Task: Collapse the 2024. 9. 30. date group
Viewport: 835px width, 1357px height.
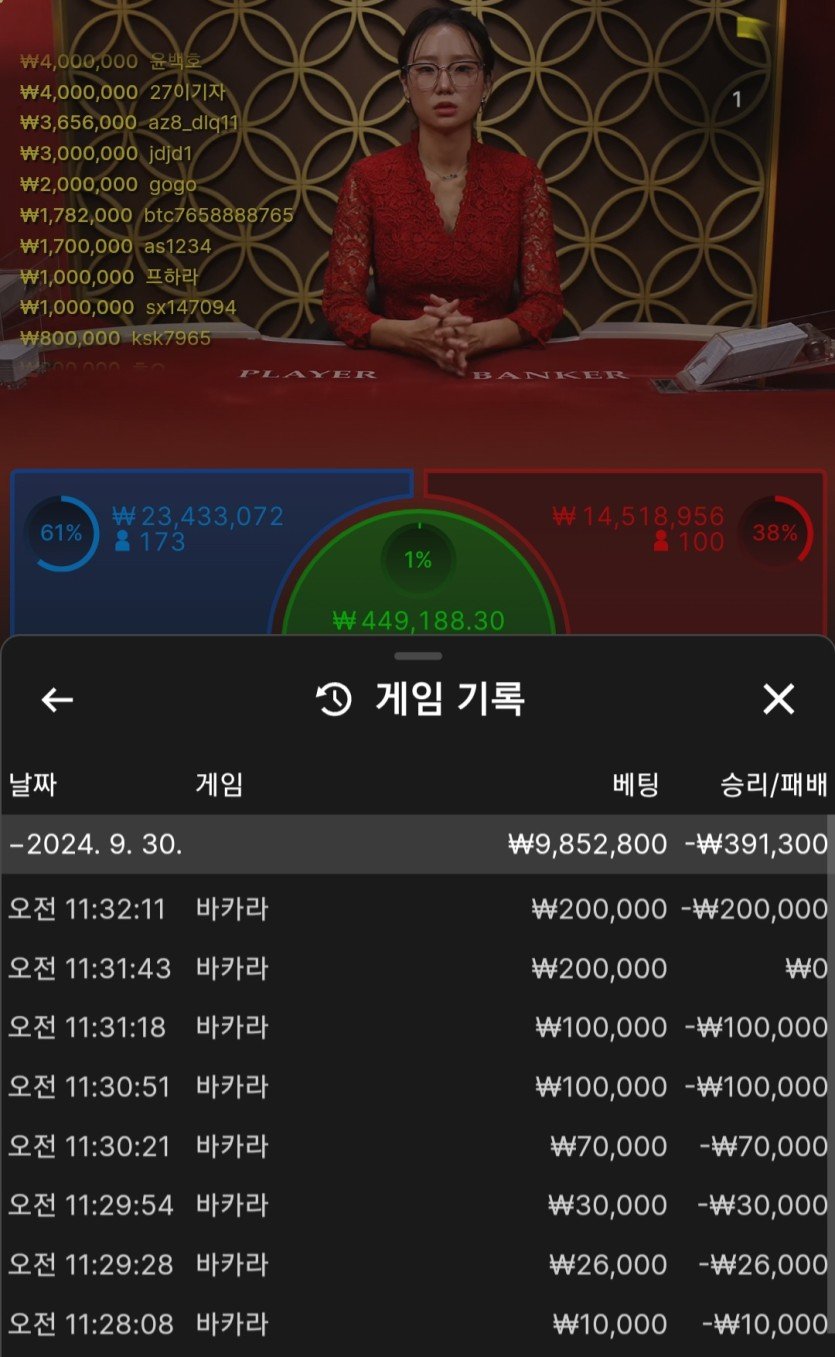Action: coord(416,844)
